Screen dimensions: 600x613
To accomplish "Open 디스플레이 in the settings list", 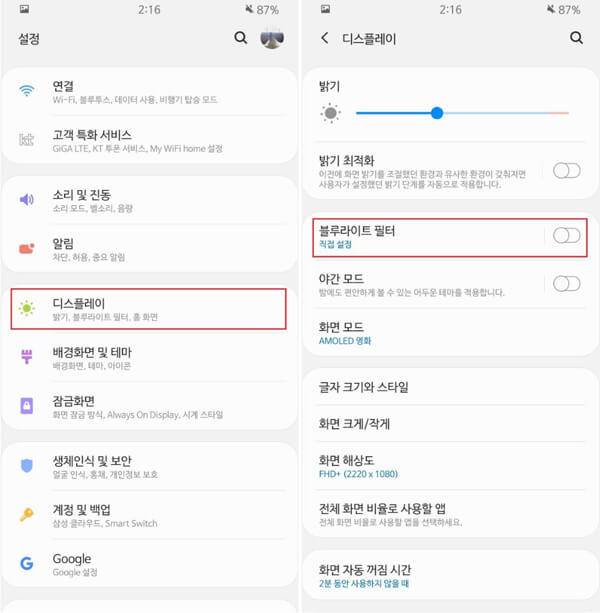I will [150, 308].
